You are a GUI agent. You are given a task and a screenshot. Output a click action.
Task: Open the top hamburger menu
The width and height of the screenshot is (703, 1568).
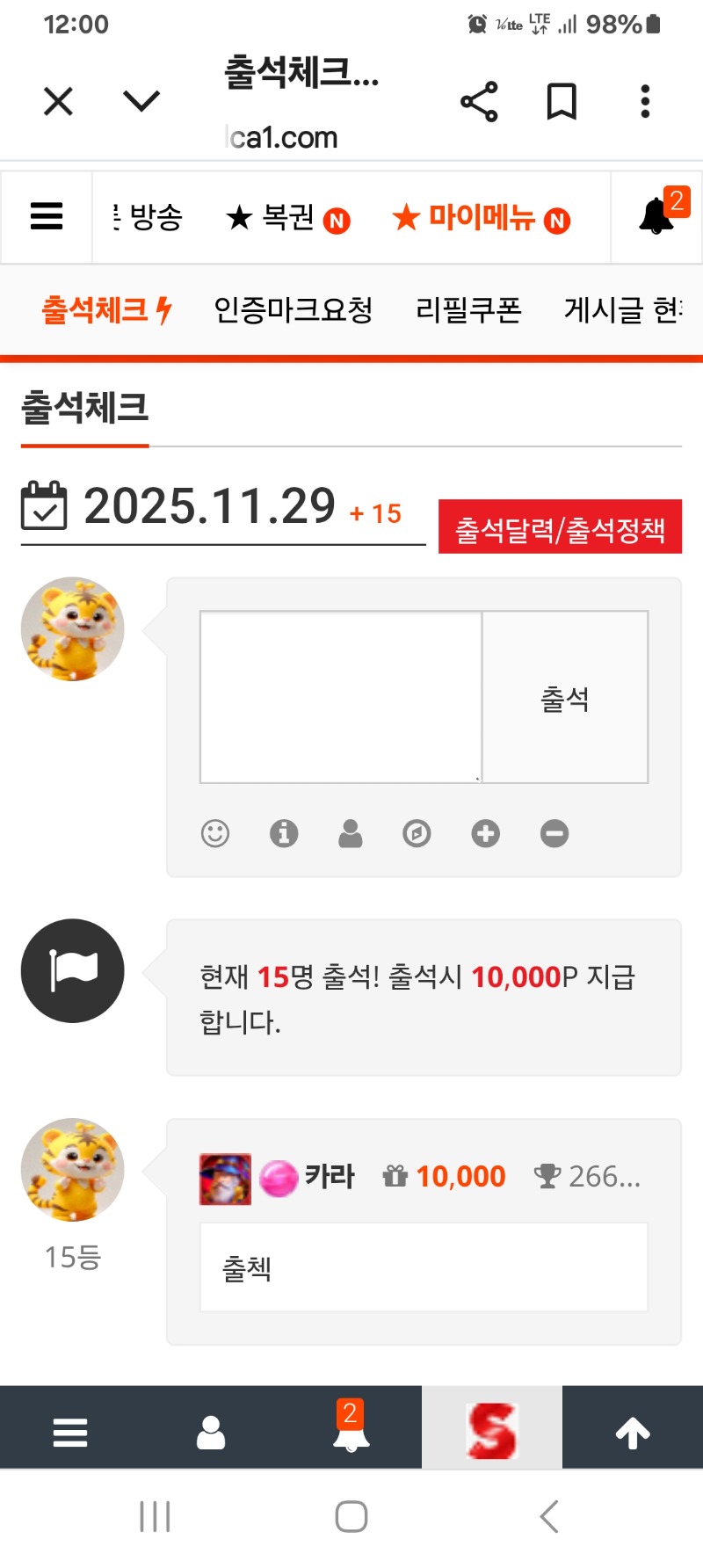tap(47, 216)
